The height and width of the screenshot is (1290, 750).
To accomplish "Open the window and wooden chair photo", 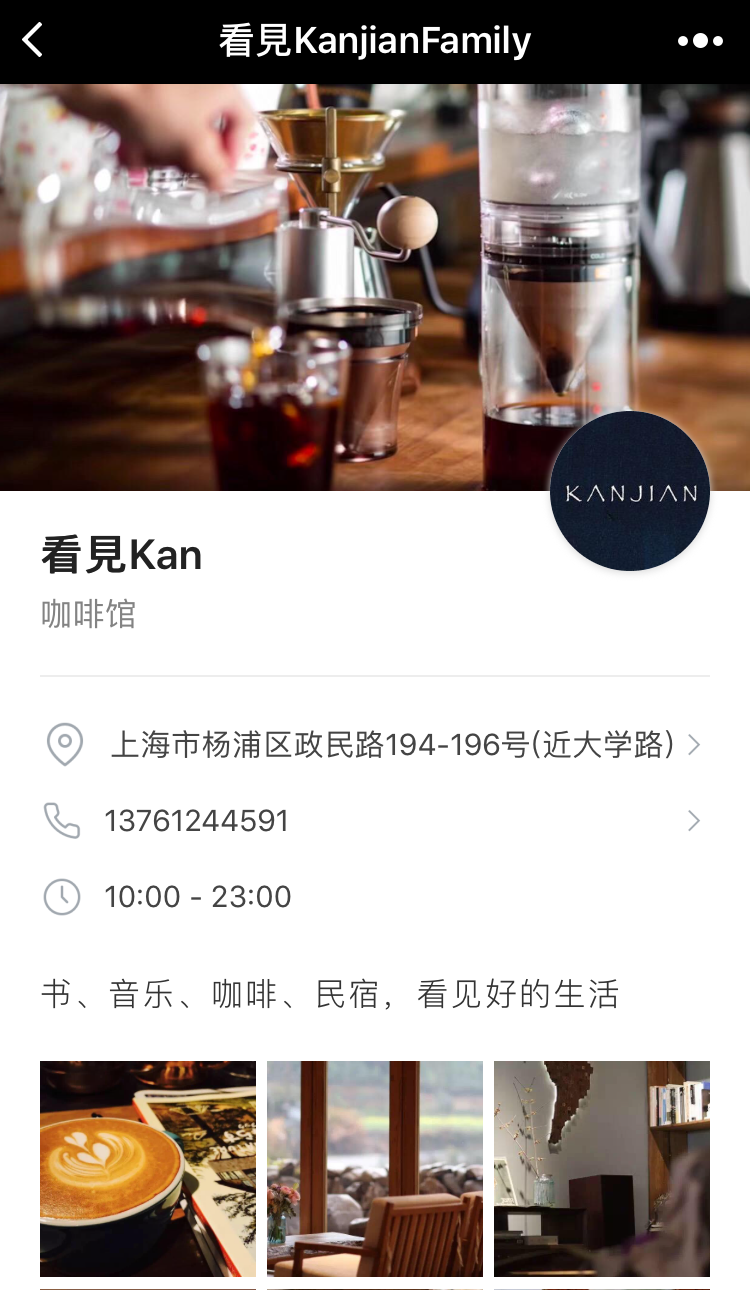I will [375, 1168].
